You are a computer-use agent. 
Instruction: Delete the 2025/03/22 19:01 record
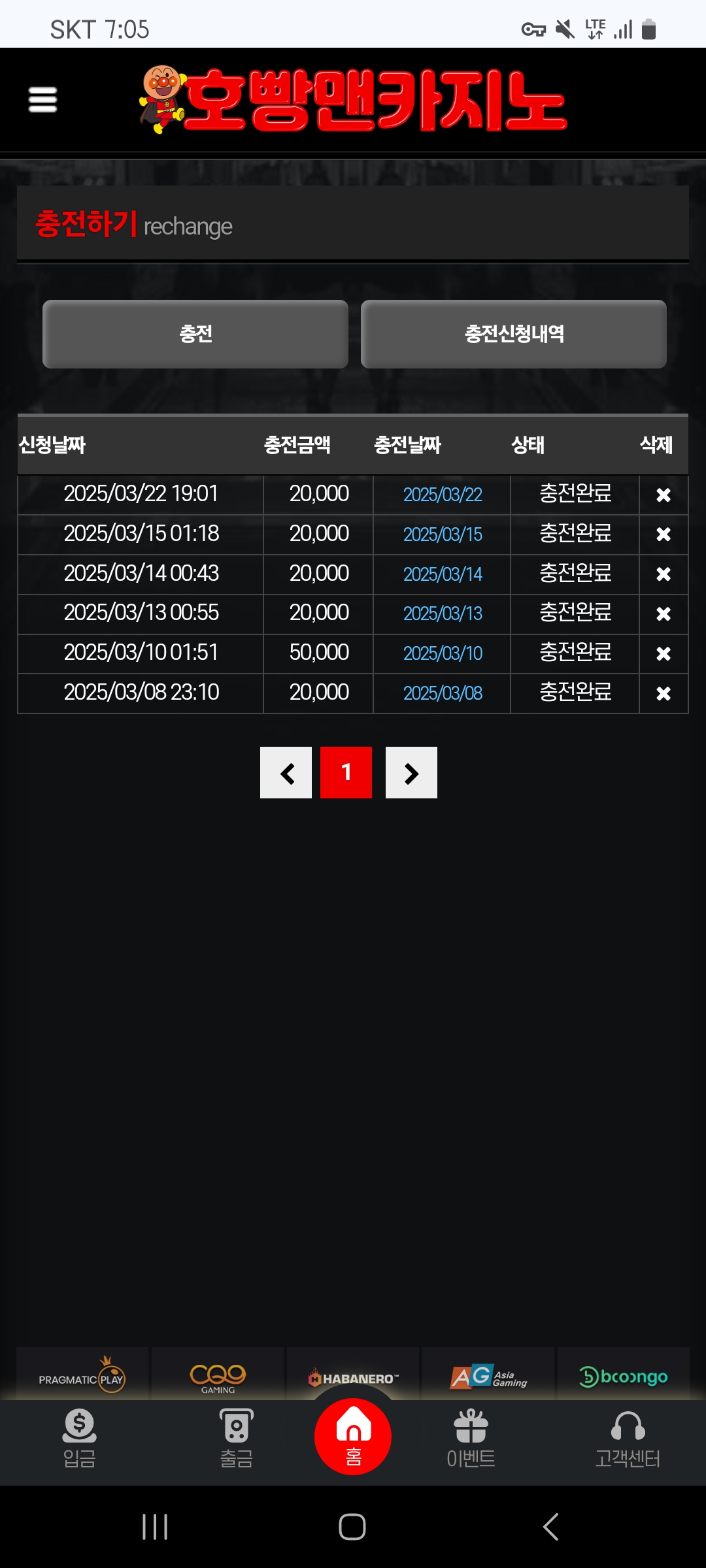(663, 495)
